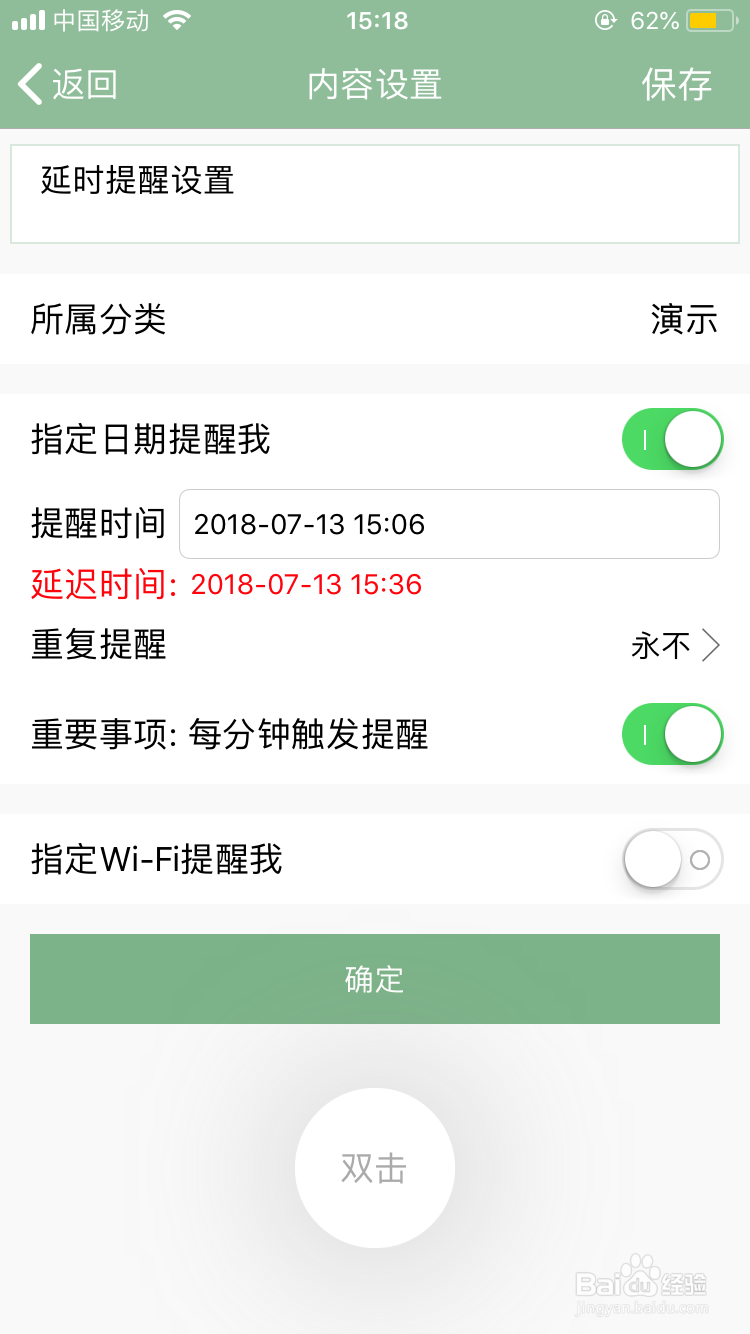Disable 重要事项 every-minute reminder switch
Viewport: 750px width, 1334px height.
pyautogui.click(x=672, y=735)
